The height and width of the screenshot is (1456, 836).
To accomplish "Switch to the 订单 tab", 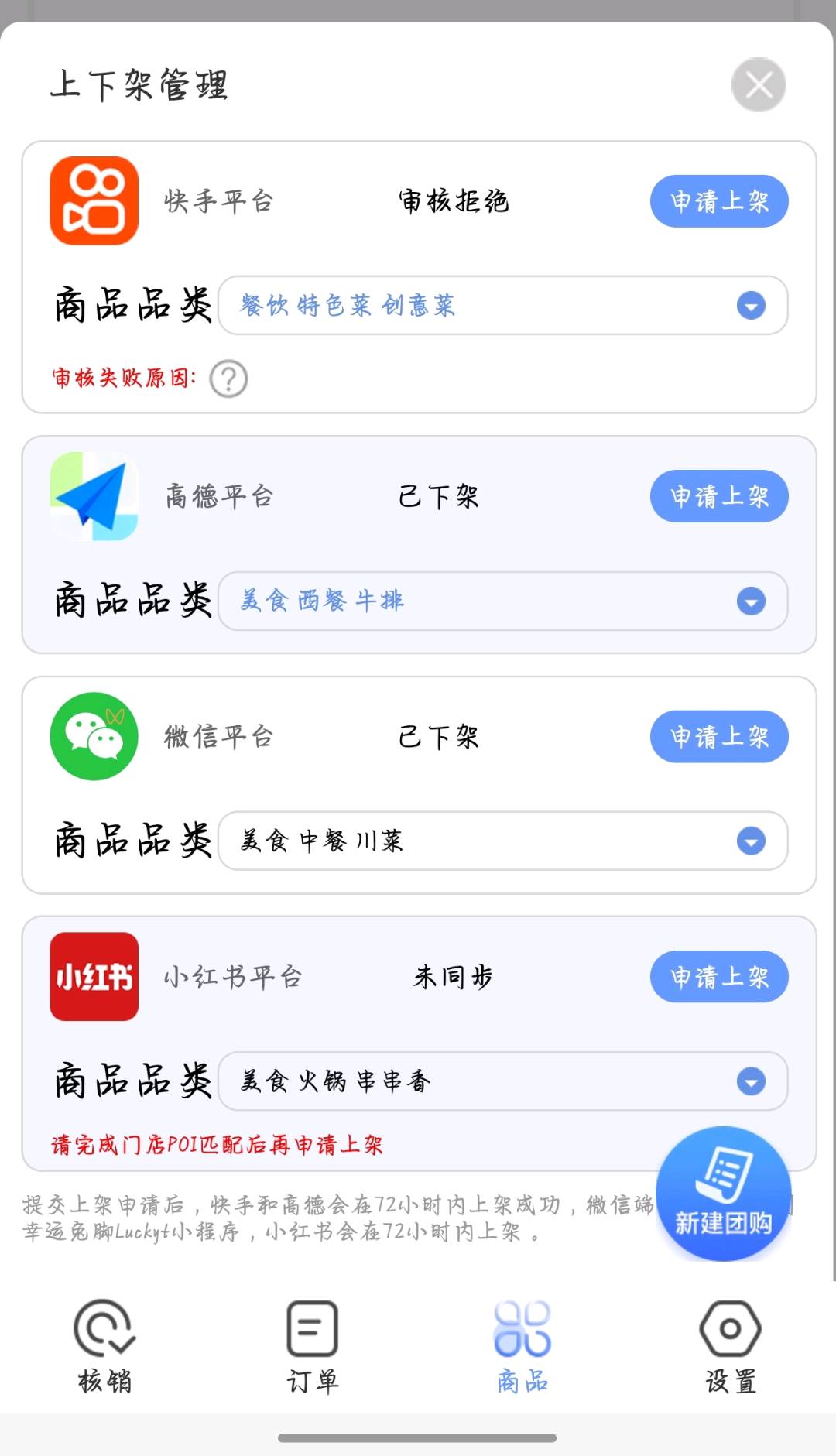I will click(313, 1347).
